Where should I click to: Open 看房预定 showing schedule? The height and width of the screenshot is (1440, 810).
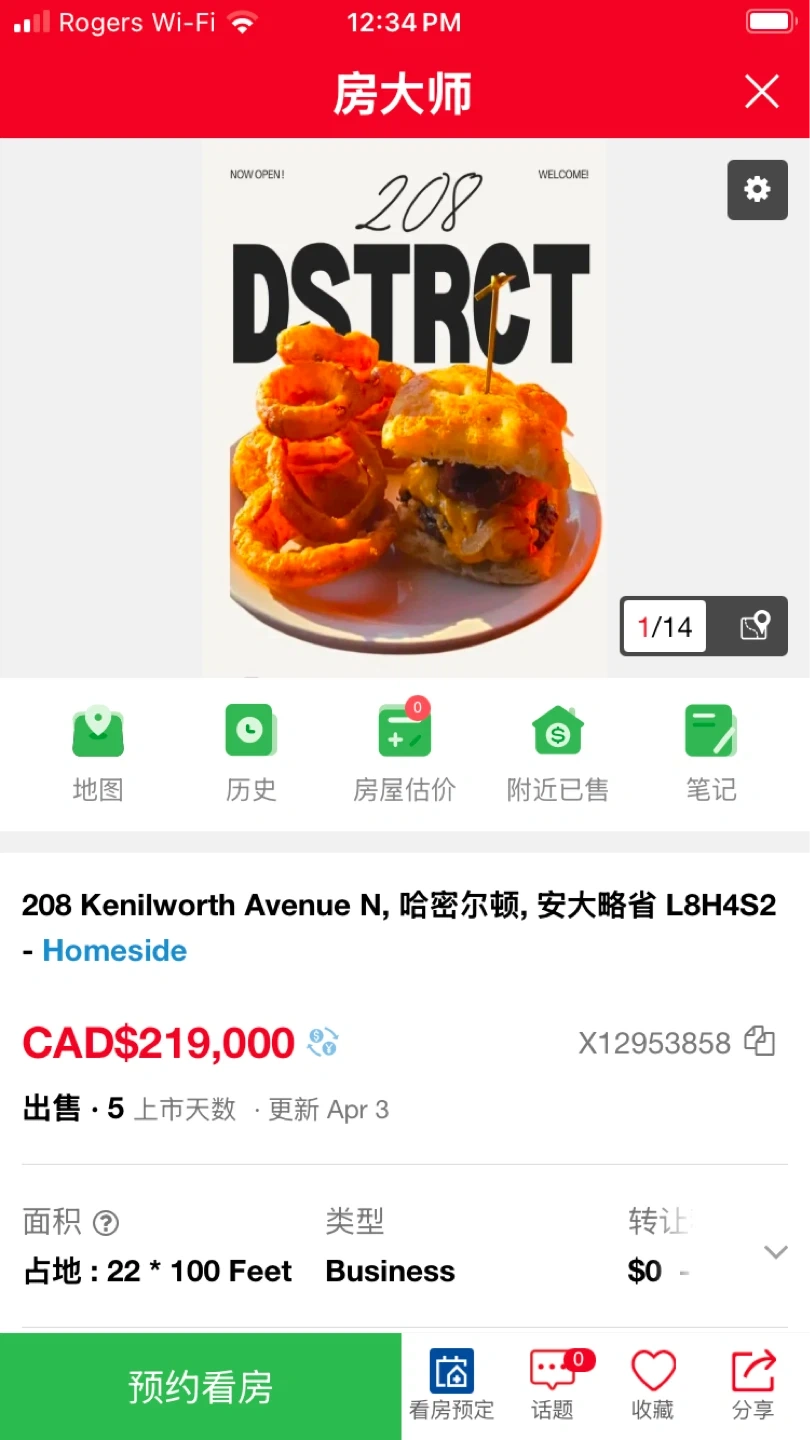(x=452, y=1386)
